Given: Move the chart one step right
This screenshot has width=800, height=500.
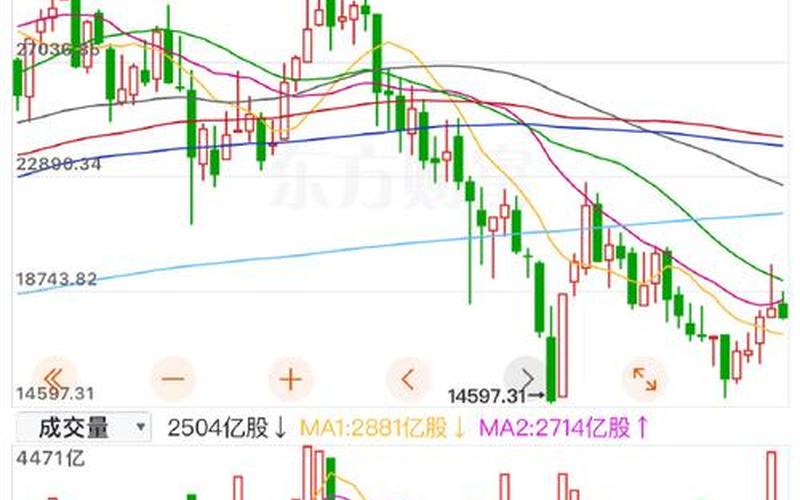Looking at the screenshot, I should (x=524, y=379).
